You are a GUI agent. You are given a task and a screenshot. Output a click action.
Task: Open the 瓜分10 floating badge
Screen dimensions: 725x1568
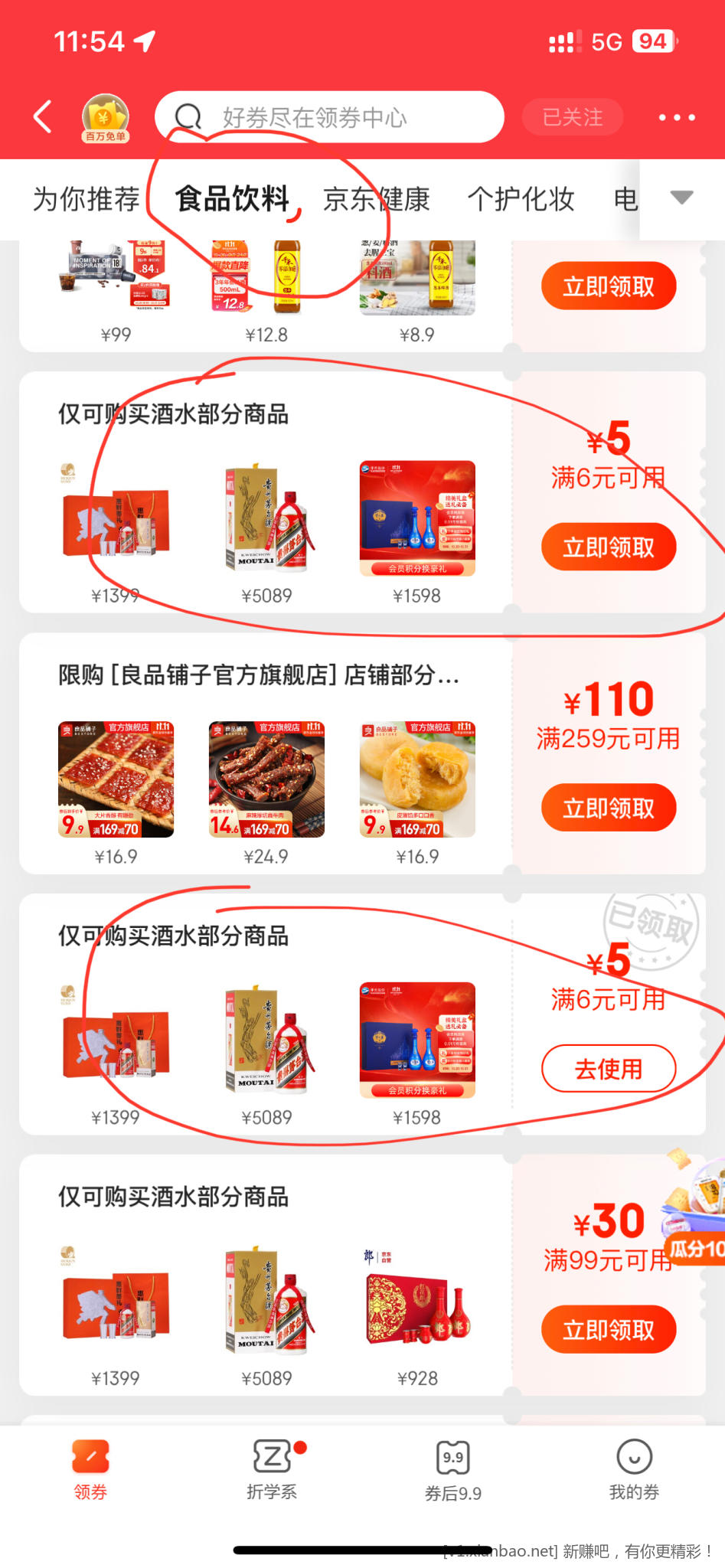pos(695,1249)
